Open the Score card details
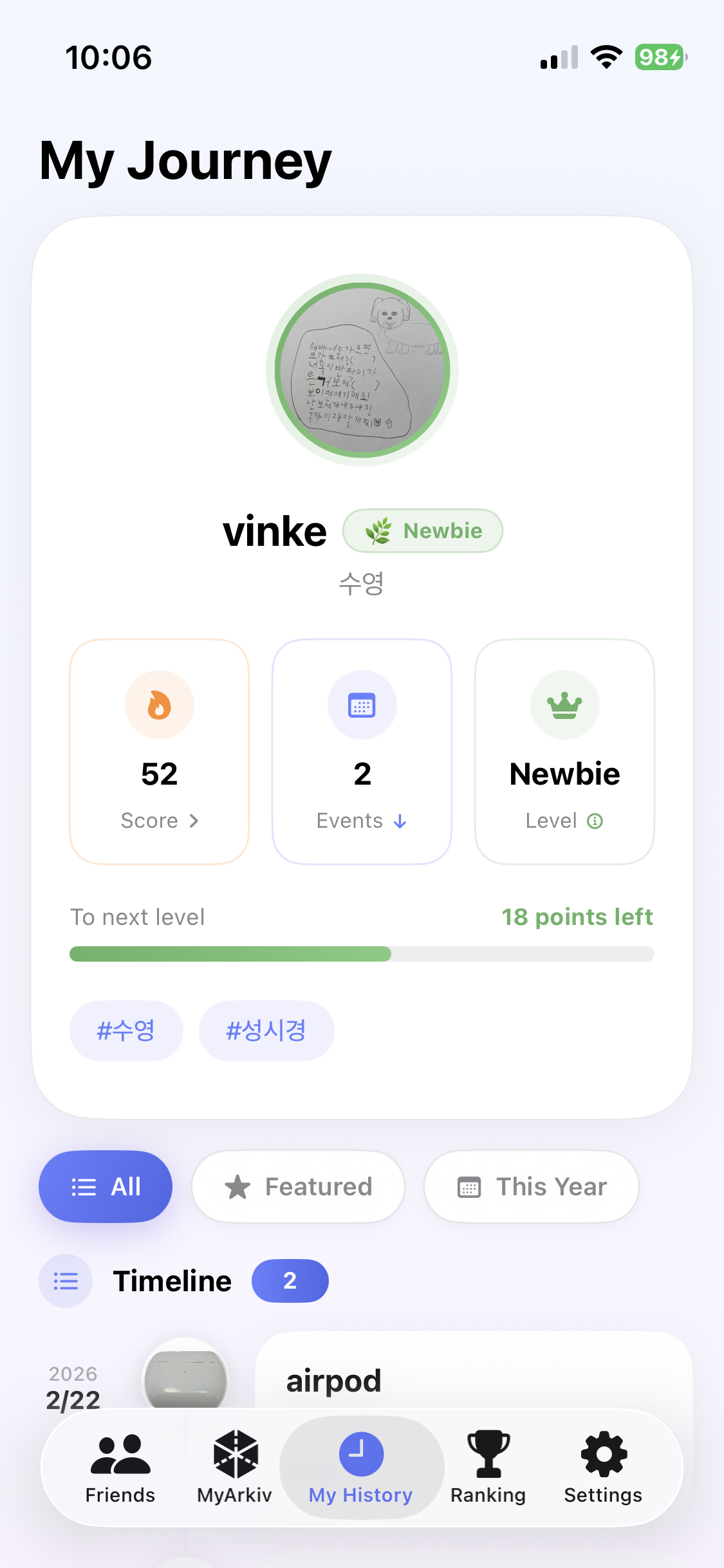 pos(159,751)
